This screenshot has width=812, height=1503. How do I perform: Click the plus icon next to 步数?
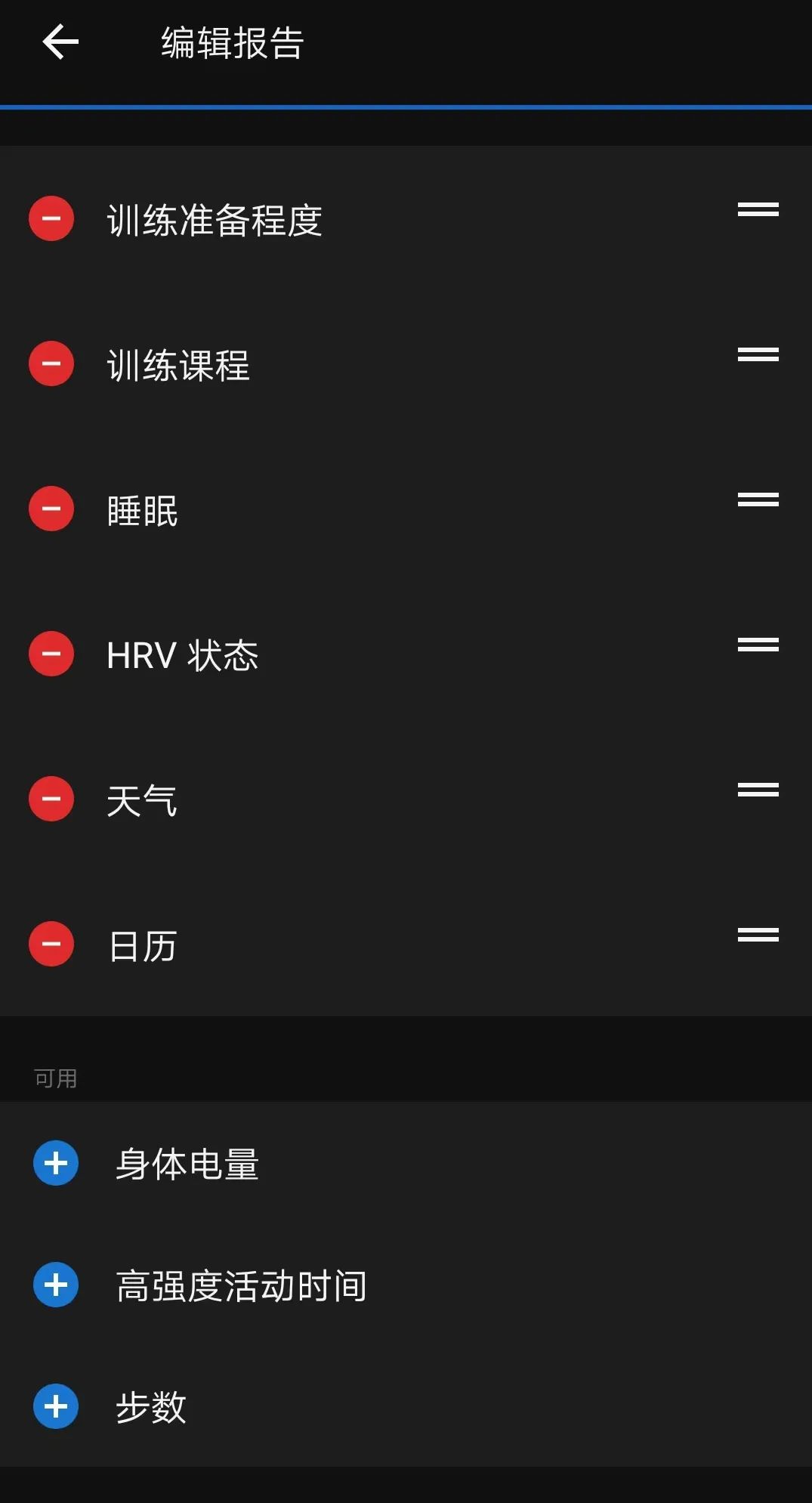click(54, 1407)
